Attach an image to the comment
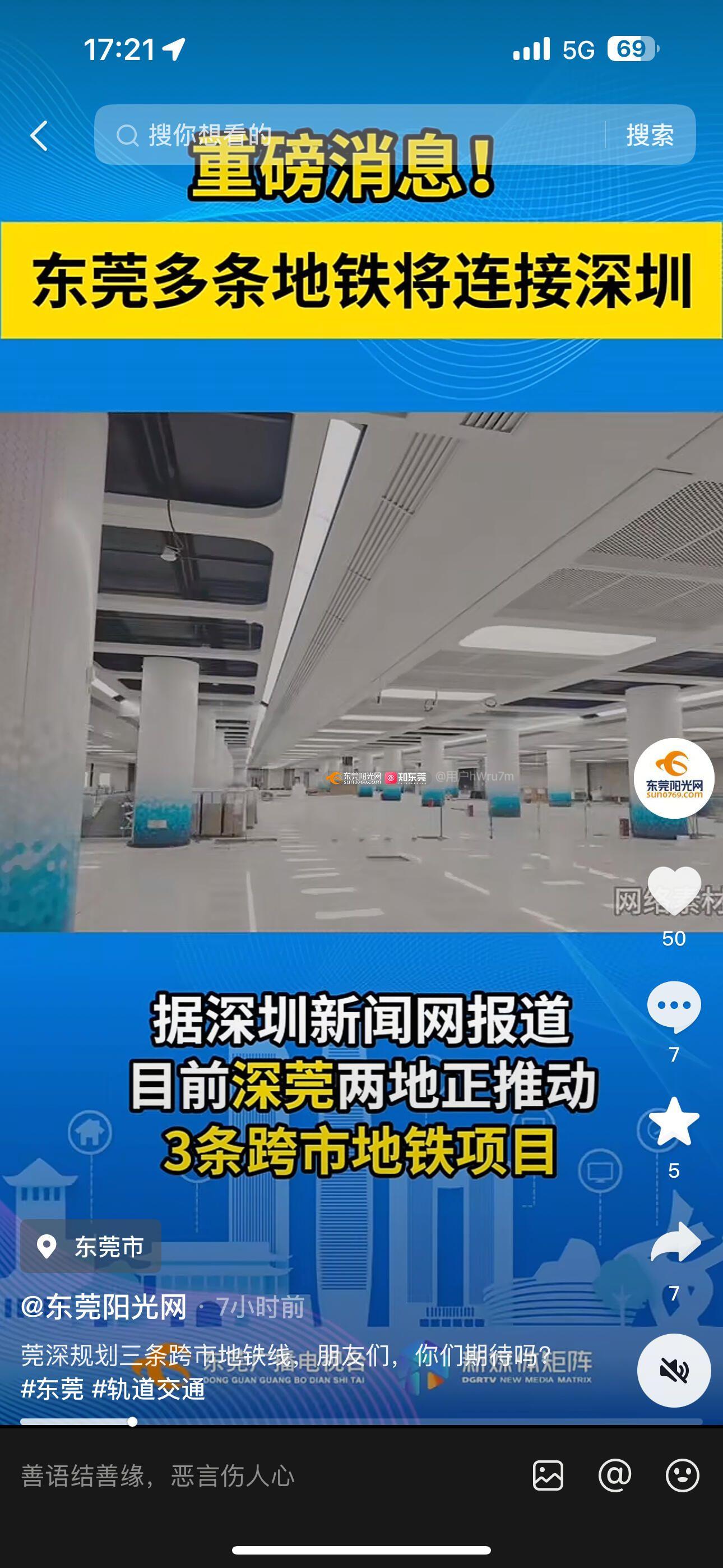This screenshot has height=1568, width=723. pos(548,1475)
